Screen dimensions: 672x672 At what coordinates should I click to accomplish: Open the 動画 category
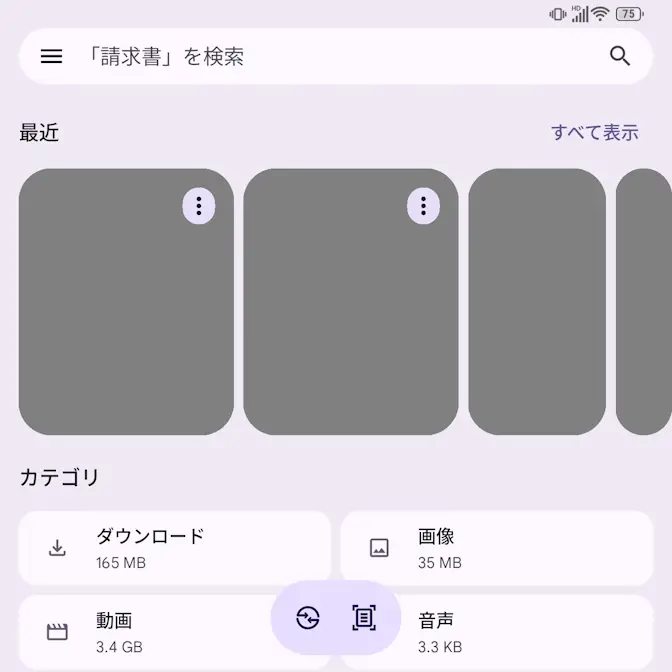click(150, 632)
